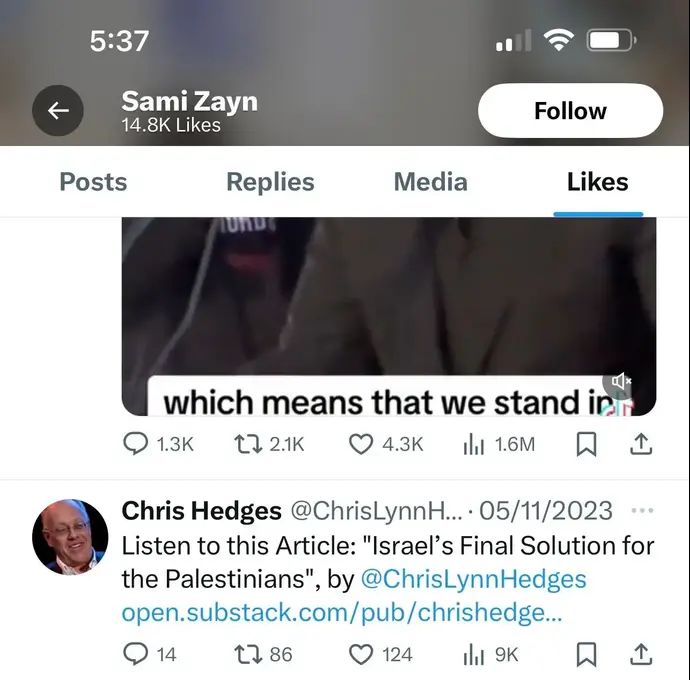
Task: Open the overflow menu on Chris Hedges' post
Action: pyautogui.click(x=643, y=511)
